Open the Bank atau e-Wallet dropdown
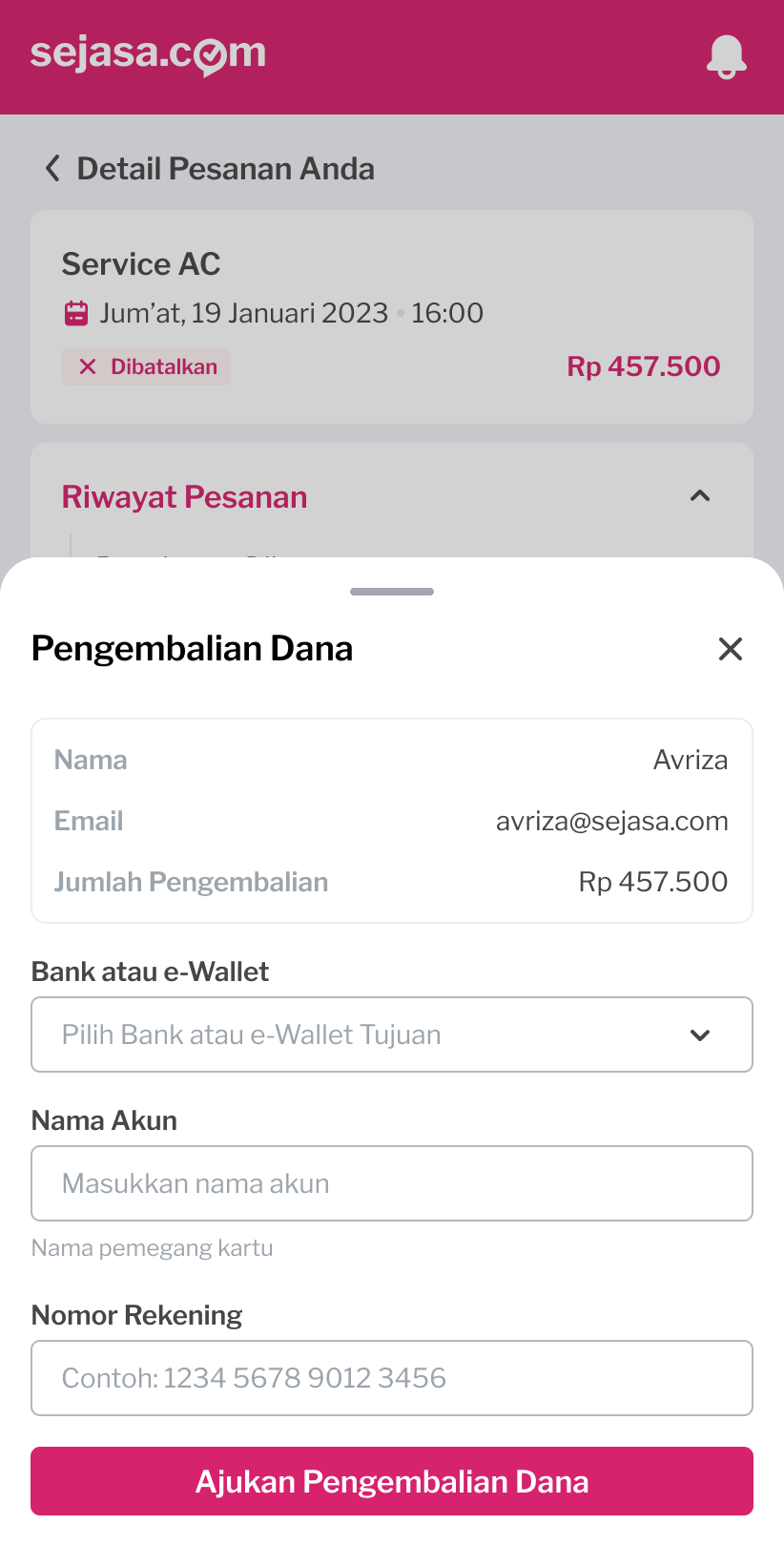 (x=392, y=1034)
